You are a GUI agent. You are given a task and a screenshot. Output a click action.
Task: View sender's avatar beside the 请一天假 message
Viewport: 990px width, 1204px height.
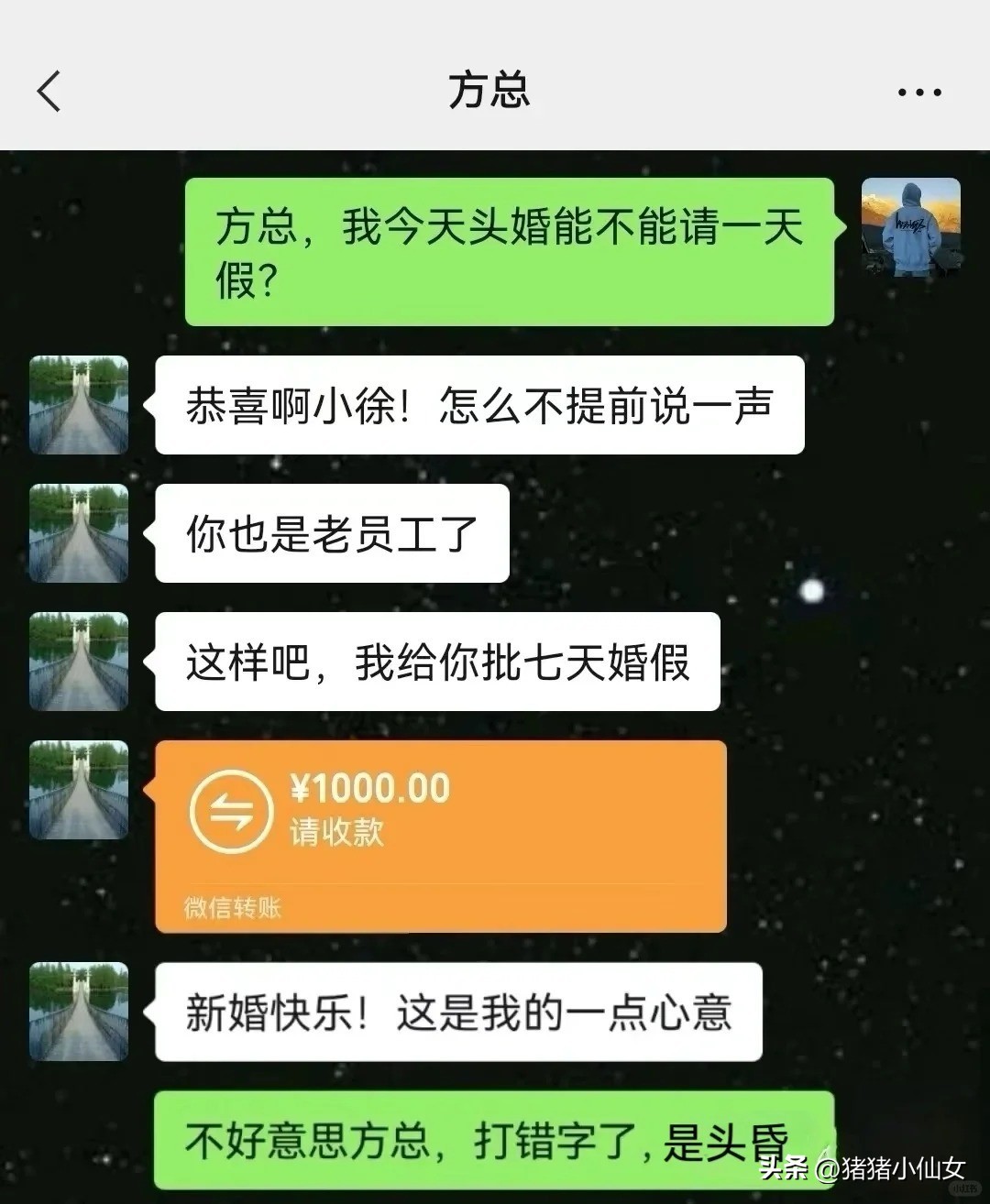click(910, 227)
